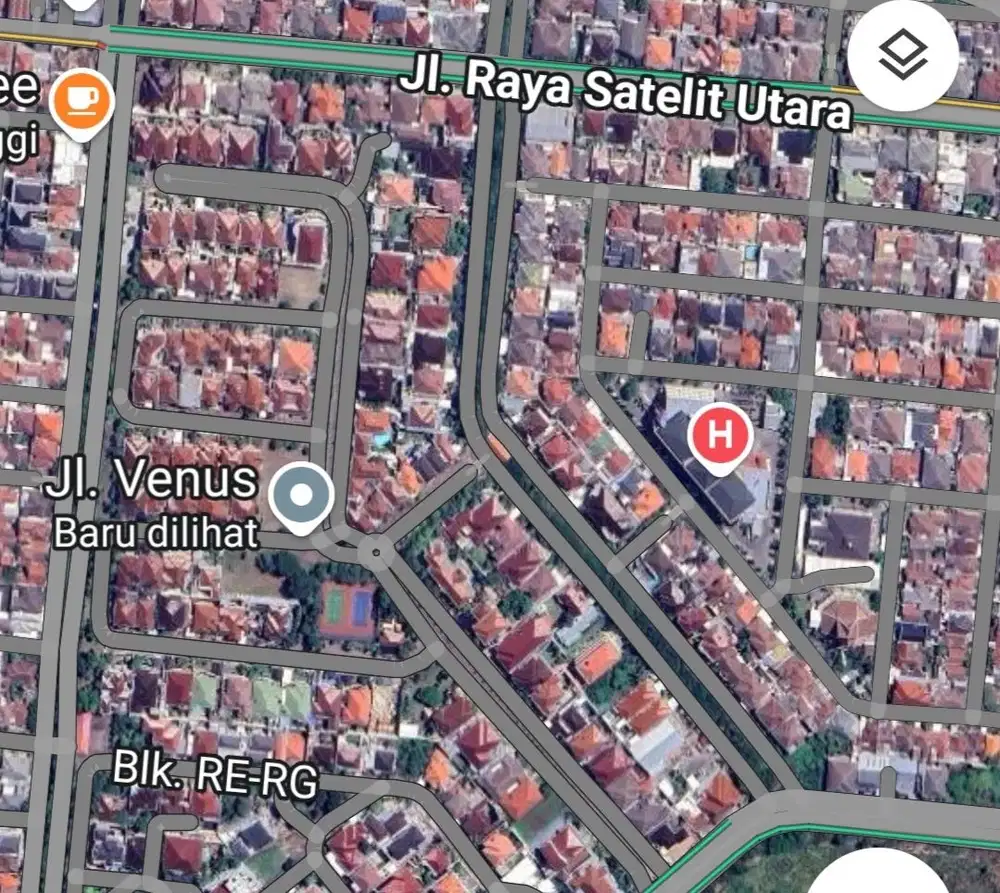Tap the orange coffee shop pin
Screen dimensions: 1000x893
[x=83, y=100]
